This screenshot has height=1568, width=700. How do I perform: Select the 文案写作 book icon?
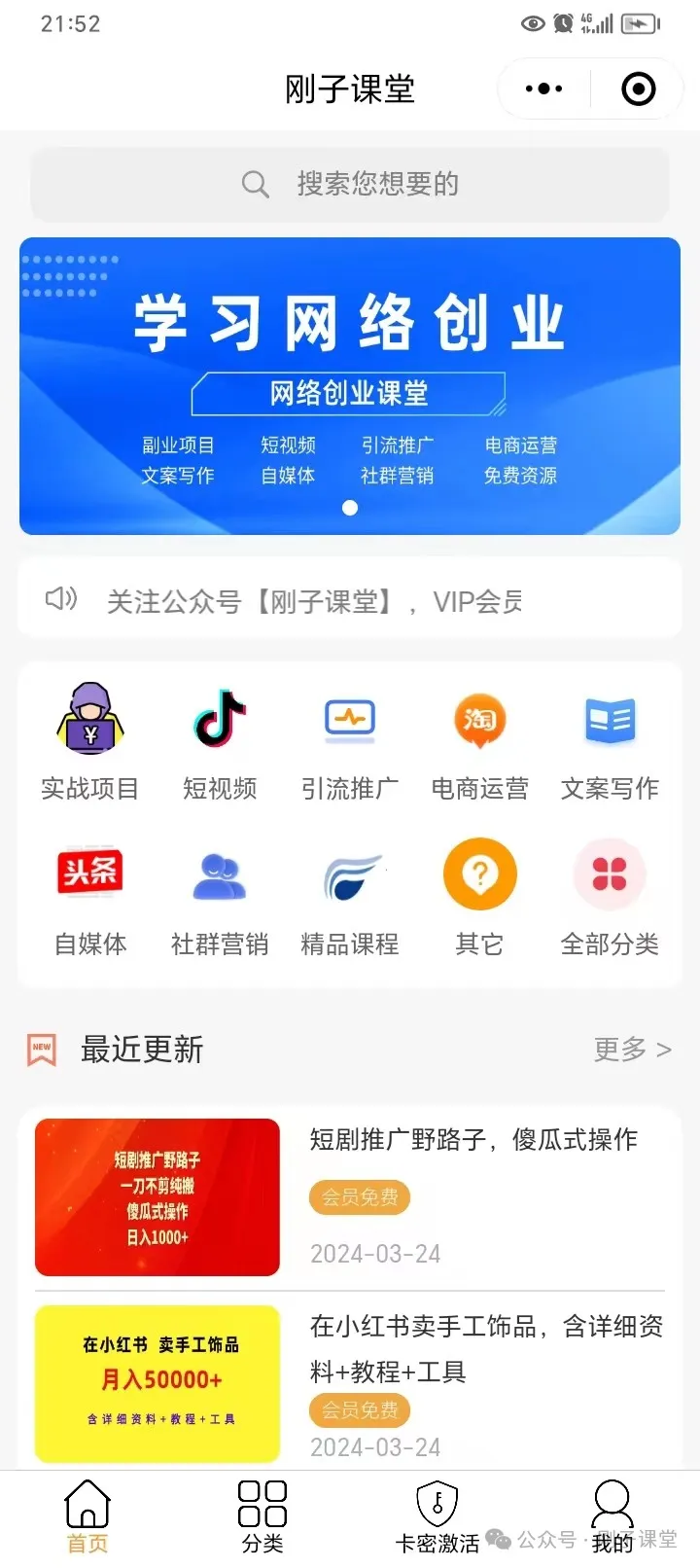610,720
